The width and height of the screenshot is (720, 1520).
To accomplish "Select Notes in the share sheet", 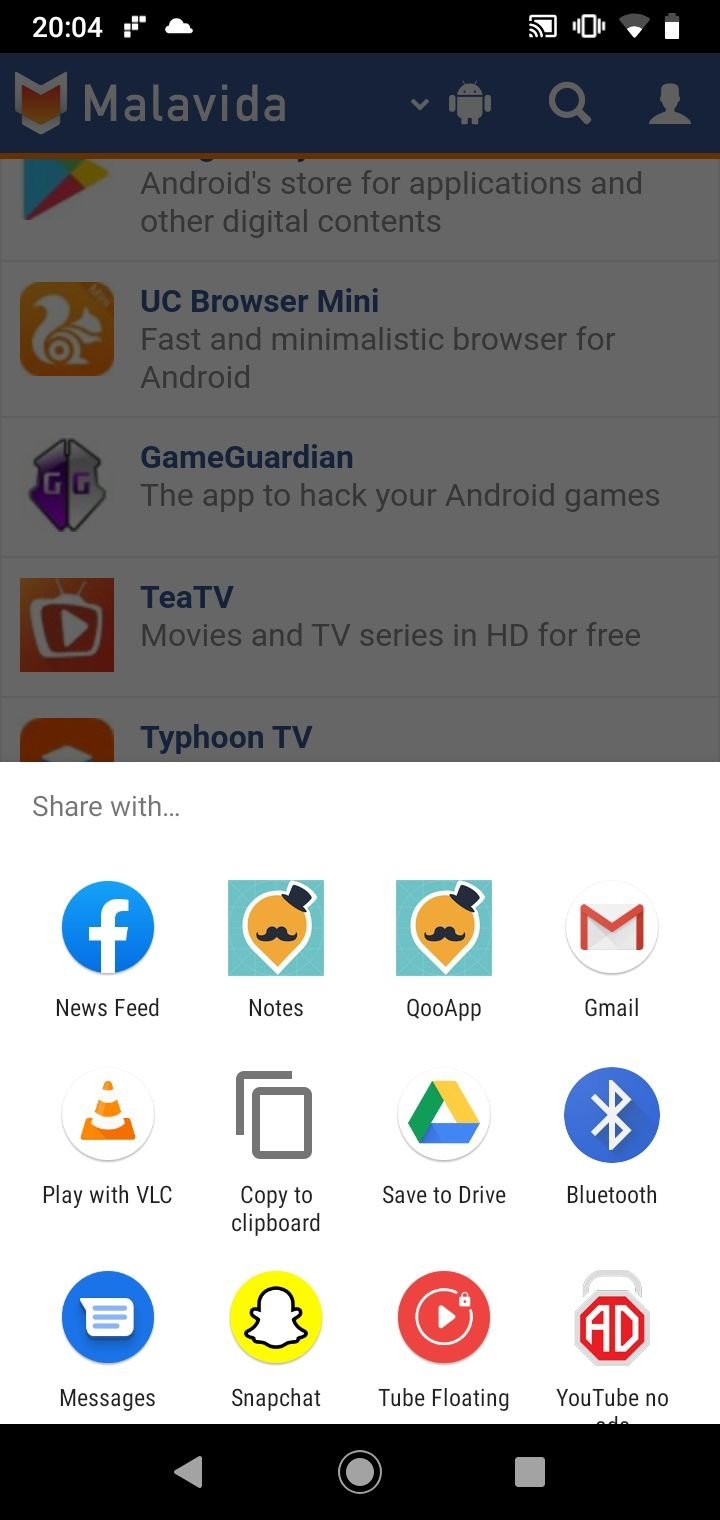I will coord(276,950).
